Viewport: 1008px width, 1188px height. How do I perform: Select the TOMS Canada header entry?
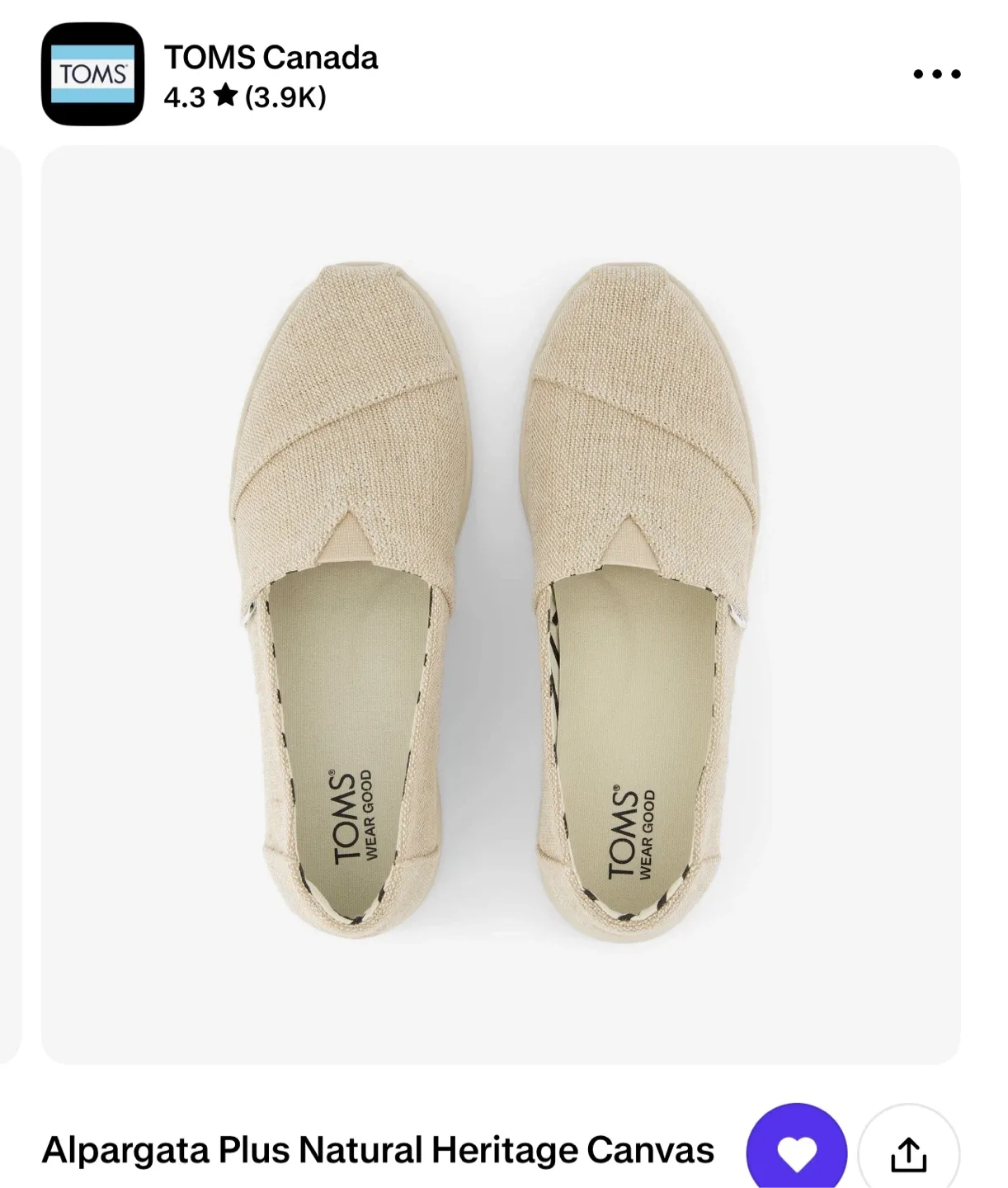pos(271,59)
